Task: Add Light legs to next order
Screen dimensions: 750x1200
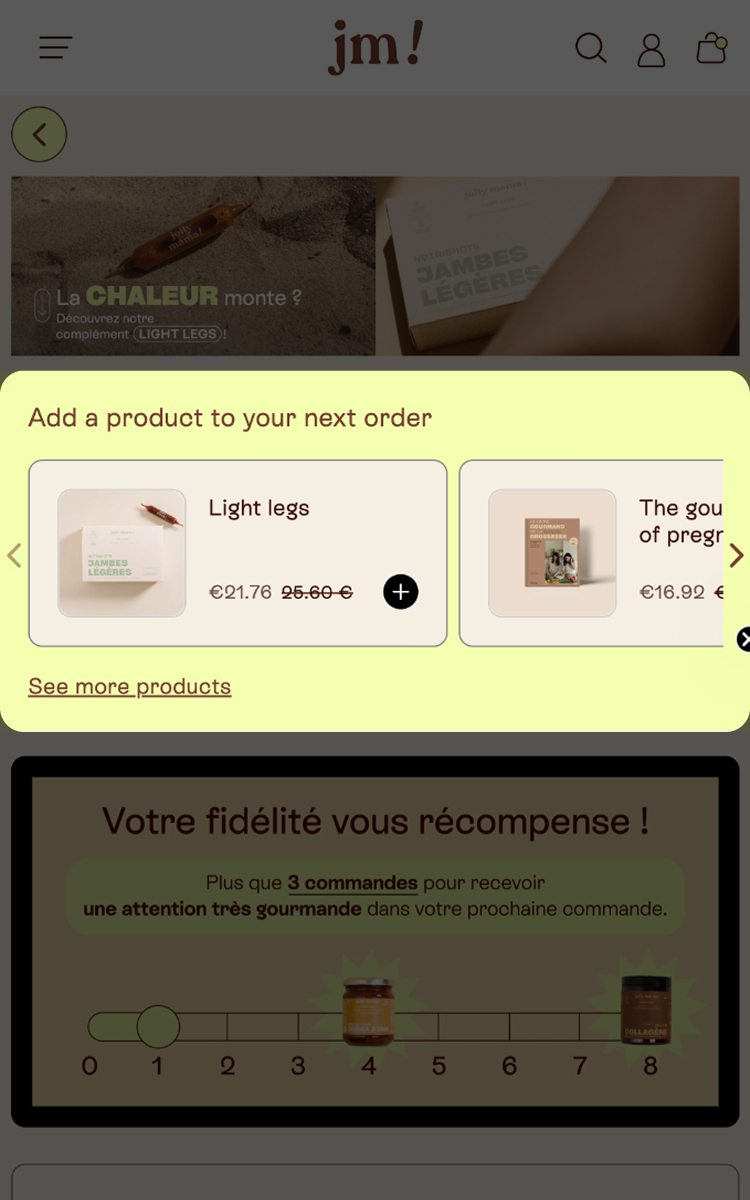Action: pyautogui.click(x=400, y=592)
